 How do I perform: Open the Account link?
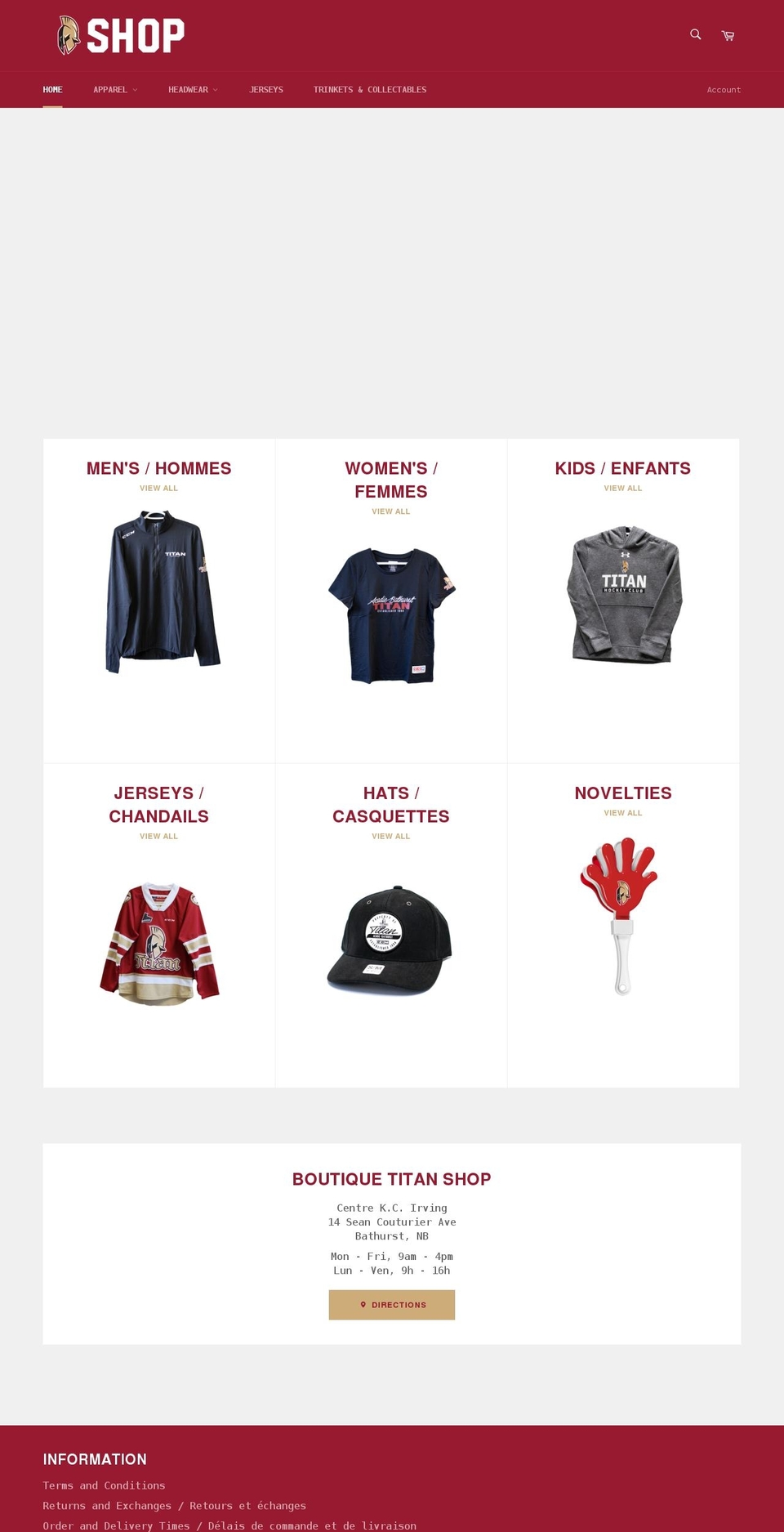pyautogui.click(x=724, y=90)
